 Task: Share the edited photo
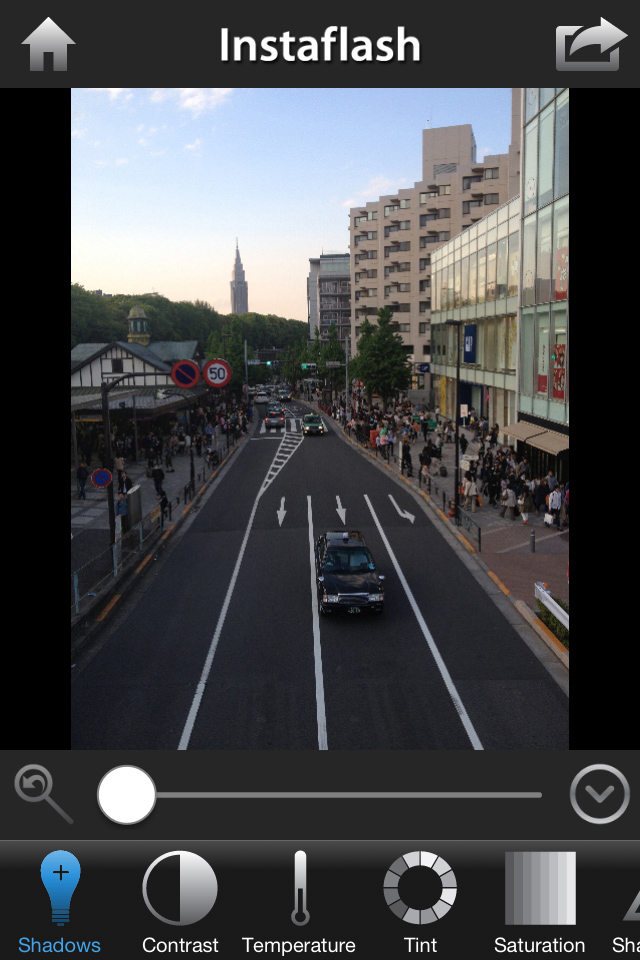[590, 45]
